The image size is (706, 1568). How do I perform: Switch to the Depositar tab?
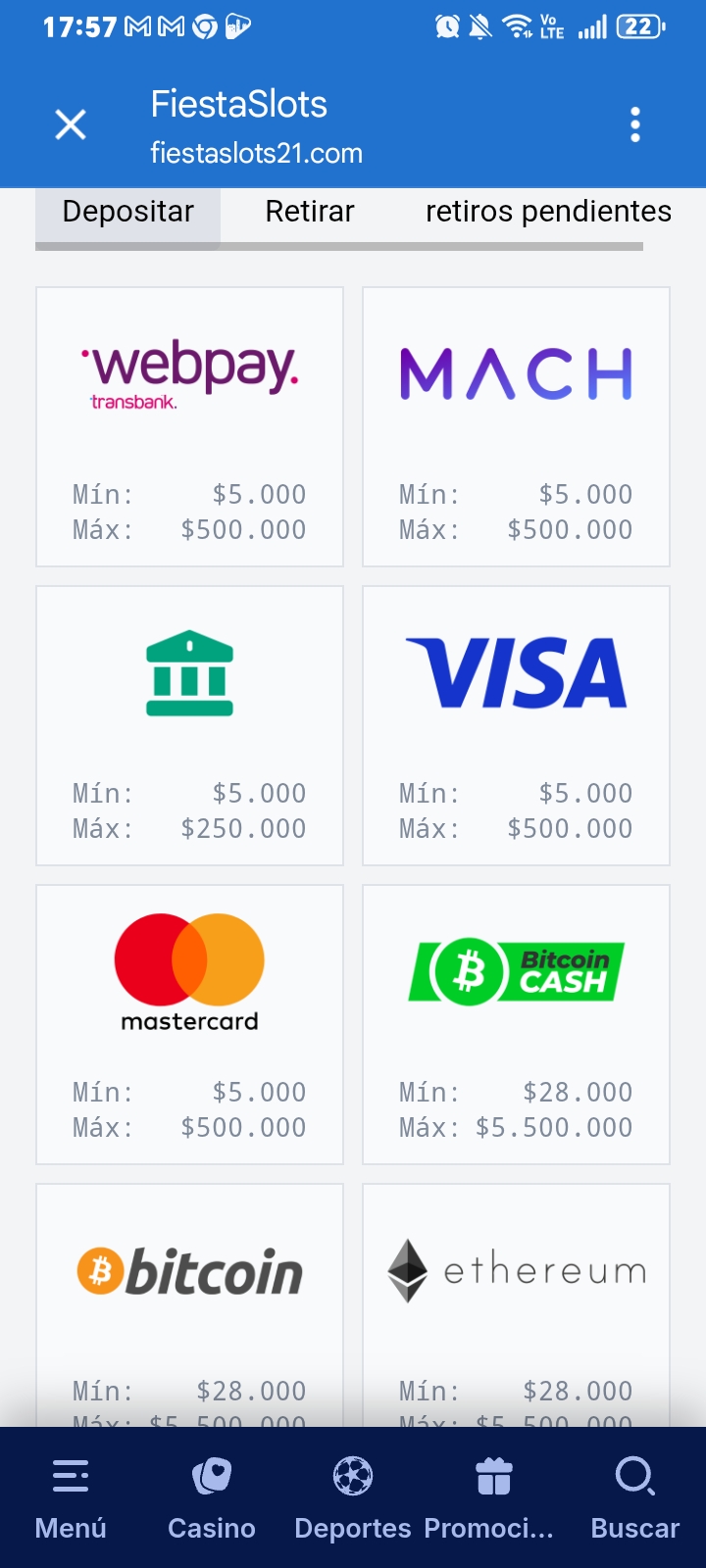[x=128, y=212]
